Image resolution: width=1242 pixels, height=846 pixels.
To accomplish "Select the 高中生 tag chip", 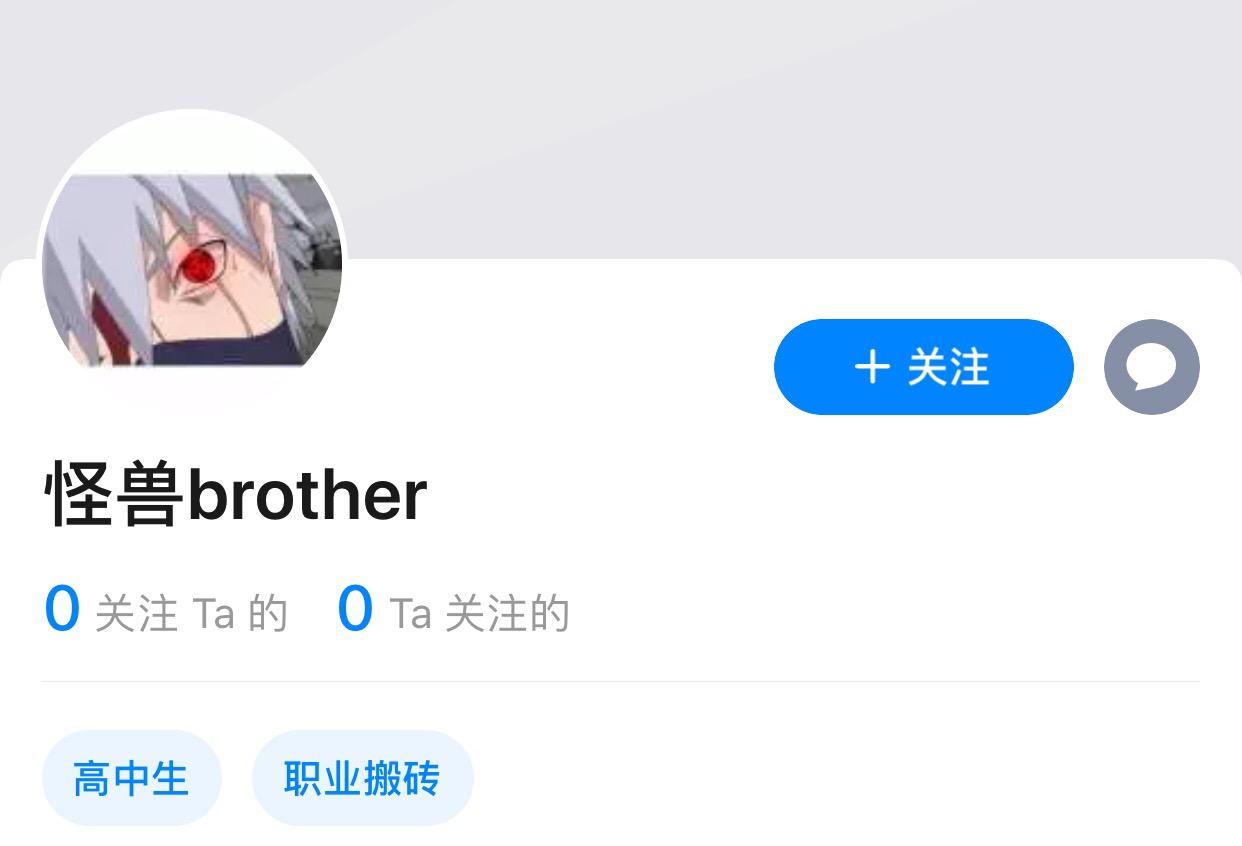I will [131, 778].
